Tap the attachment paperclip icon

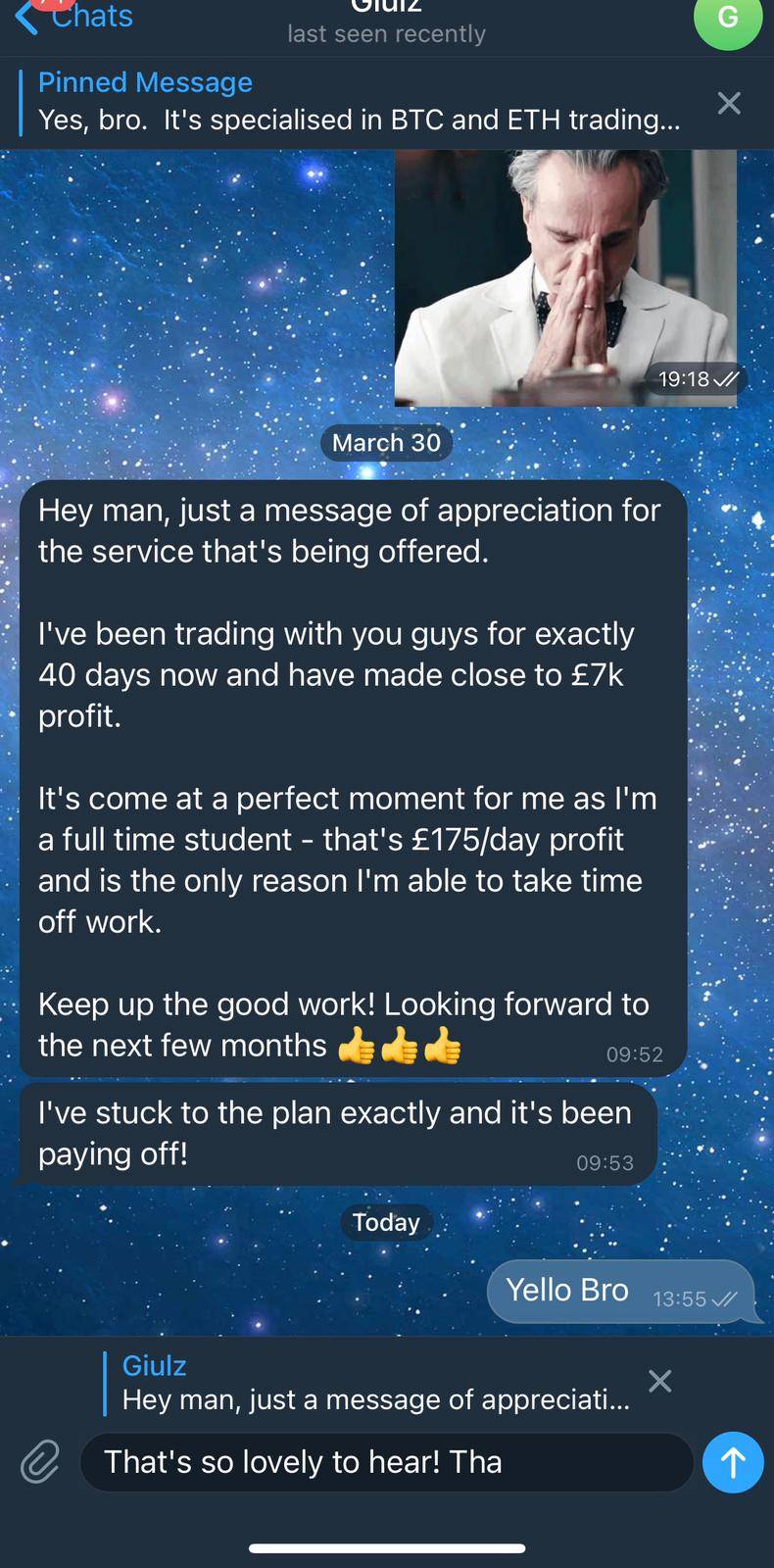point(40,1462)
